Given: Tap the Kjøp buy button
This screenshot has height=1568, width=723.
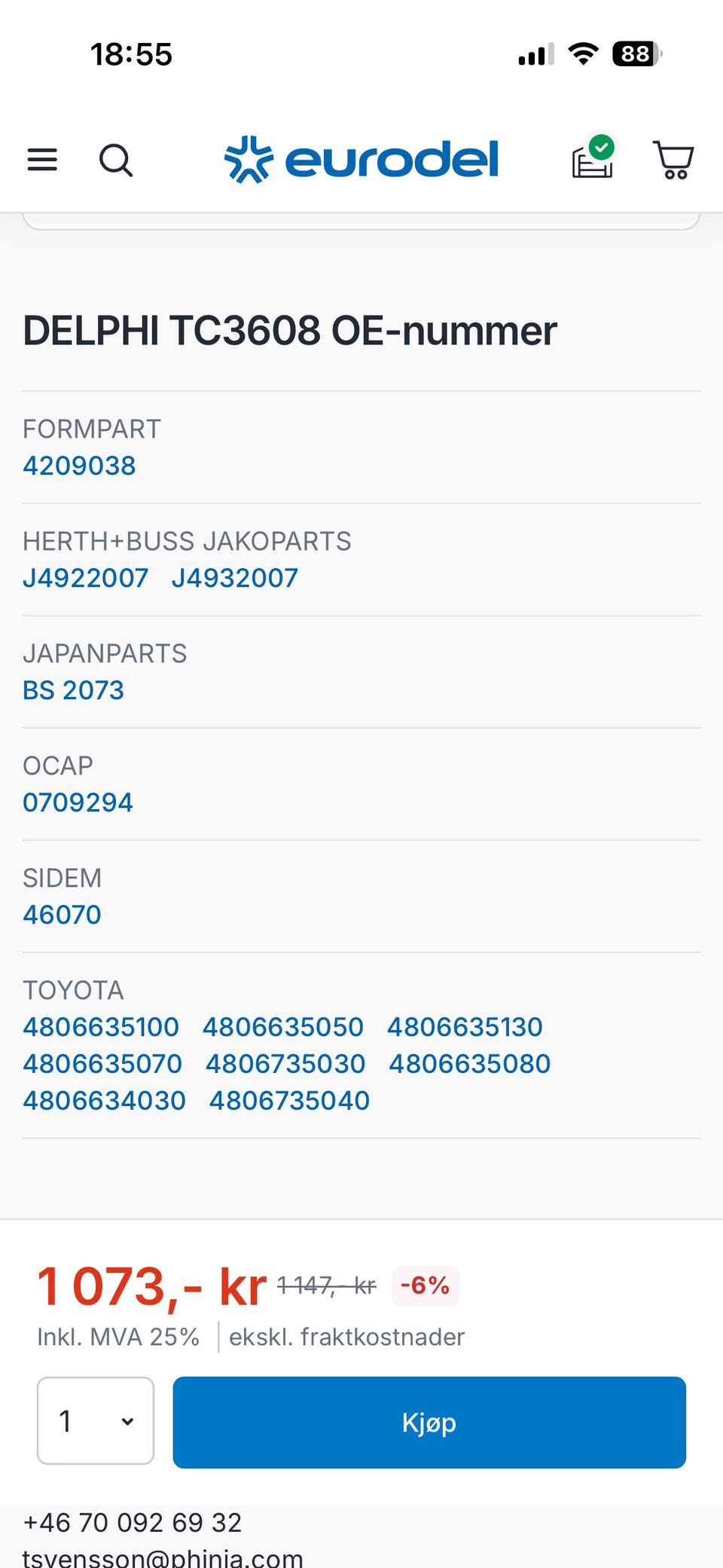Looking at the screenshot, I should [x=429, y=1423].
